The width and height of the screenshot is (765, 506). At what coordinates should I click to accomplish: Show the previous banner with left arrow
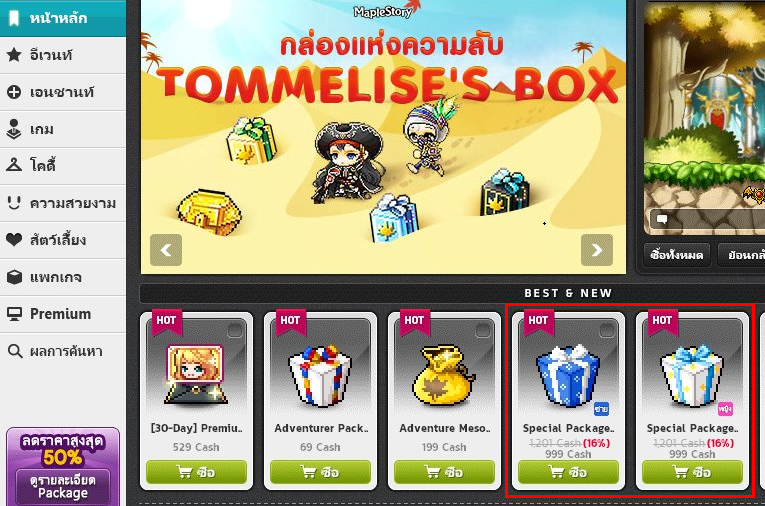(x=166, y=250)
